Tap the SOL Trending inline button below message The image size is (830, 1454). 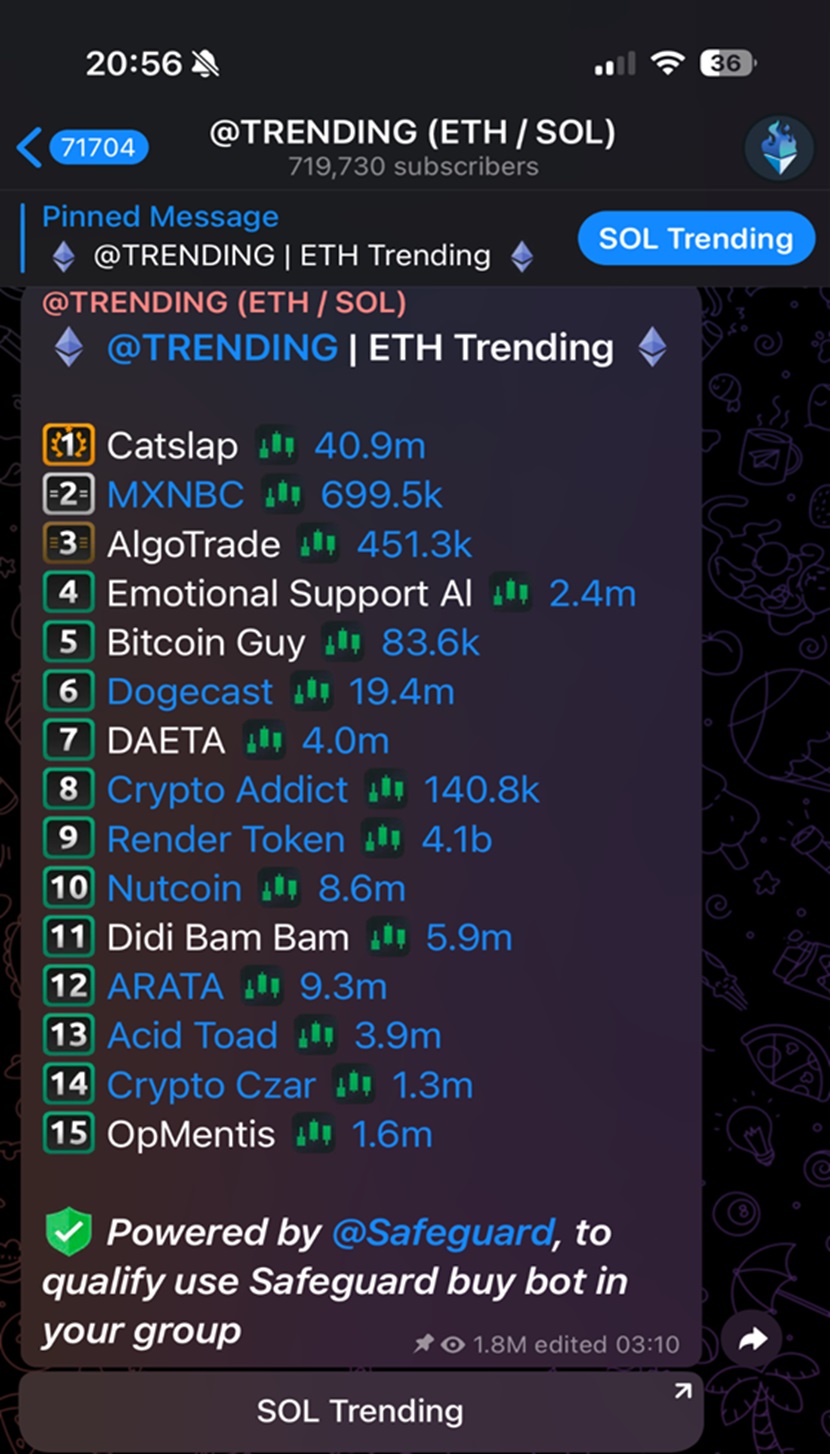tap(360, 1411)
